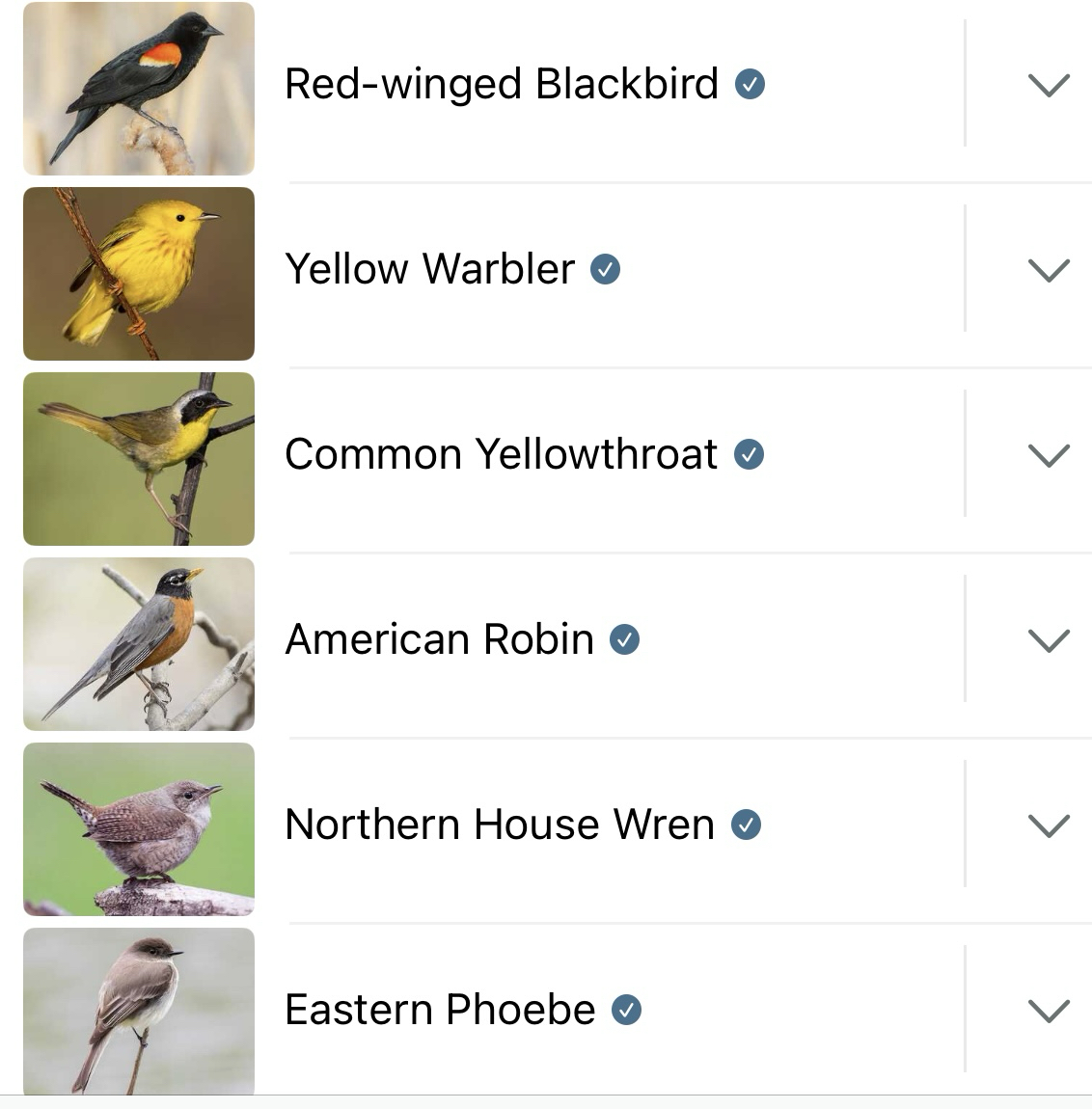Choose the Northern House Wren entry
This screenshot has height=1109, width=1092.
pos(499,825)
